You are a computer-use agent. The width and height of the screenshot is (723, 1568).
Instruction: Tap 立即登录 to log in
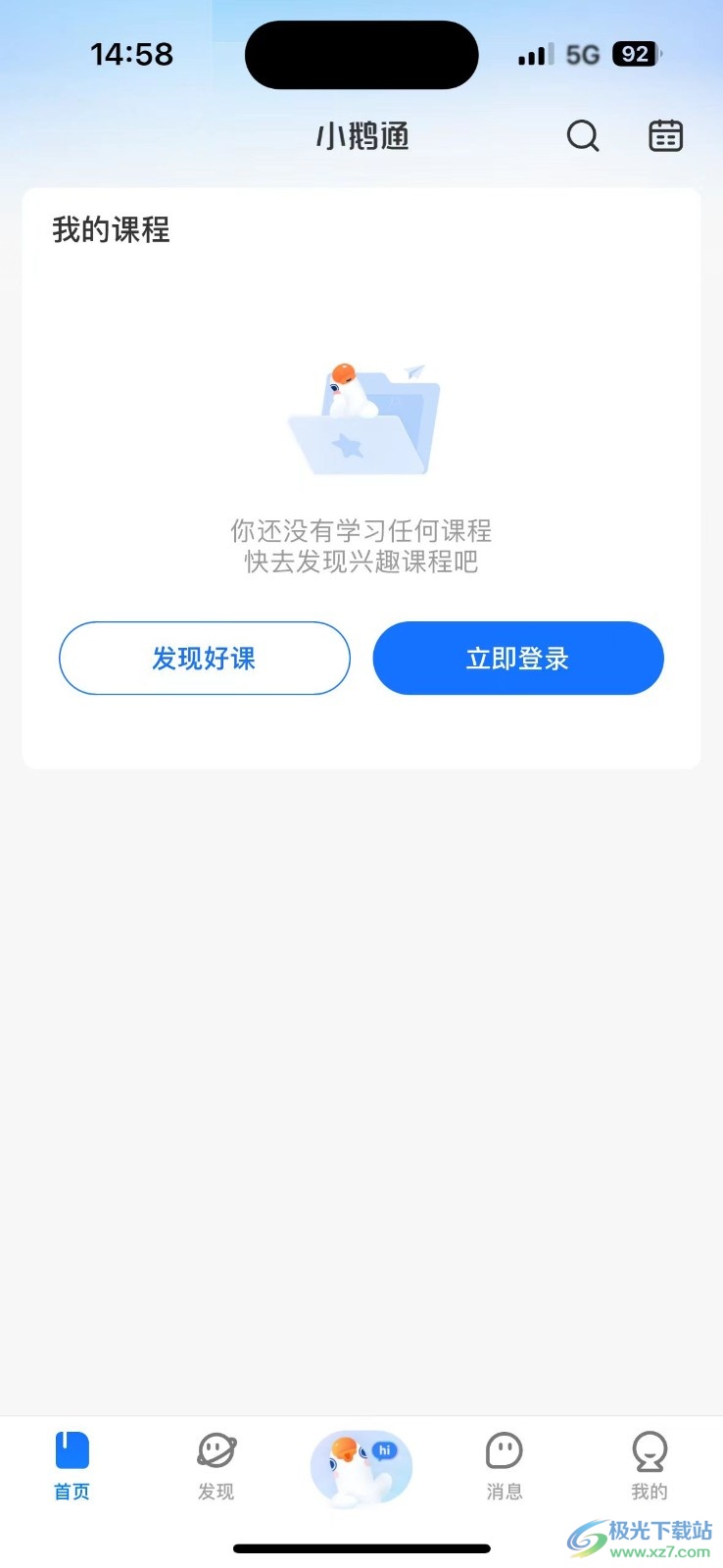click(518, 659)
